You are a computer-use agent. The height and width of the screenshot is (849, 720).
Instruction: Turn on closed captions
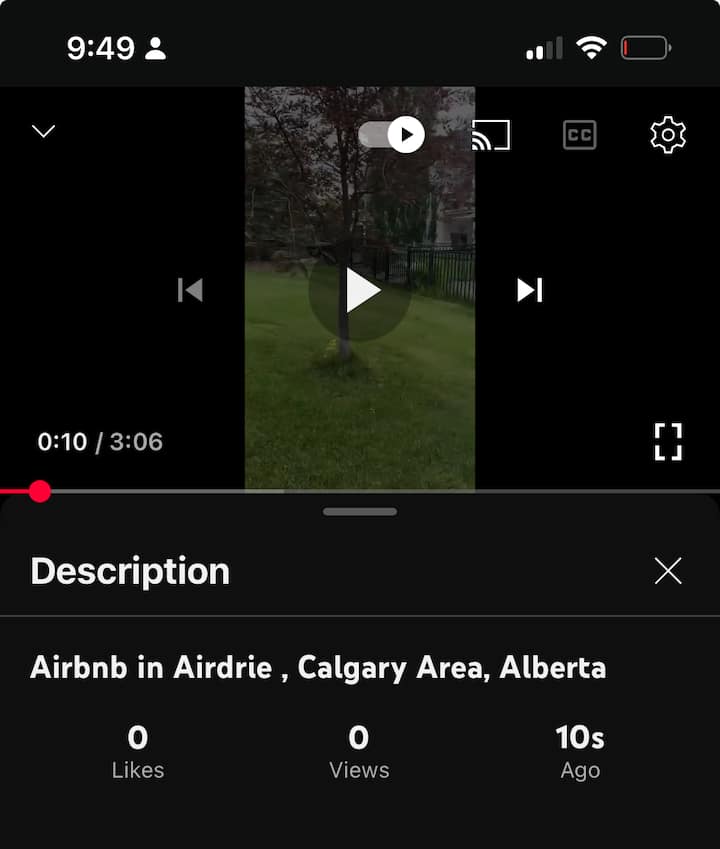580,135
